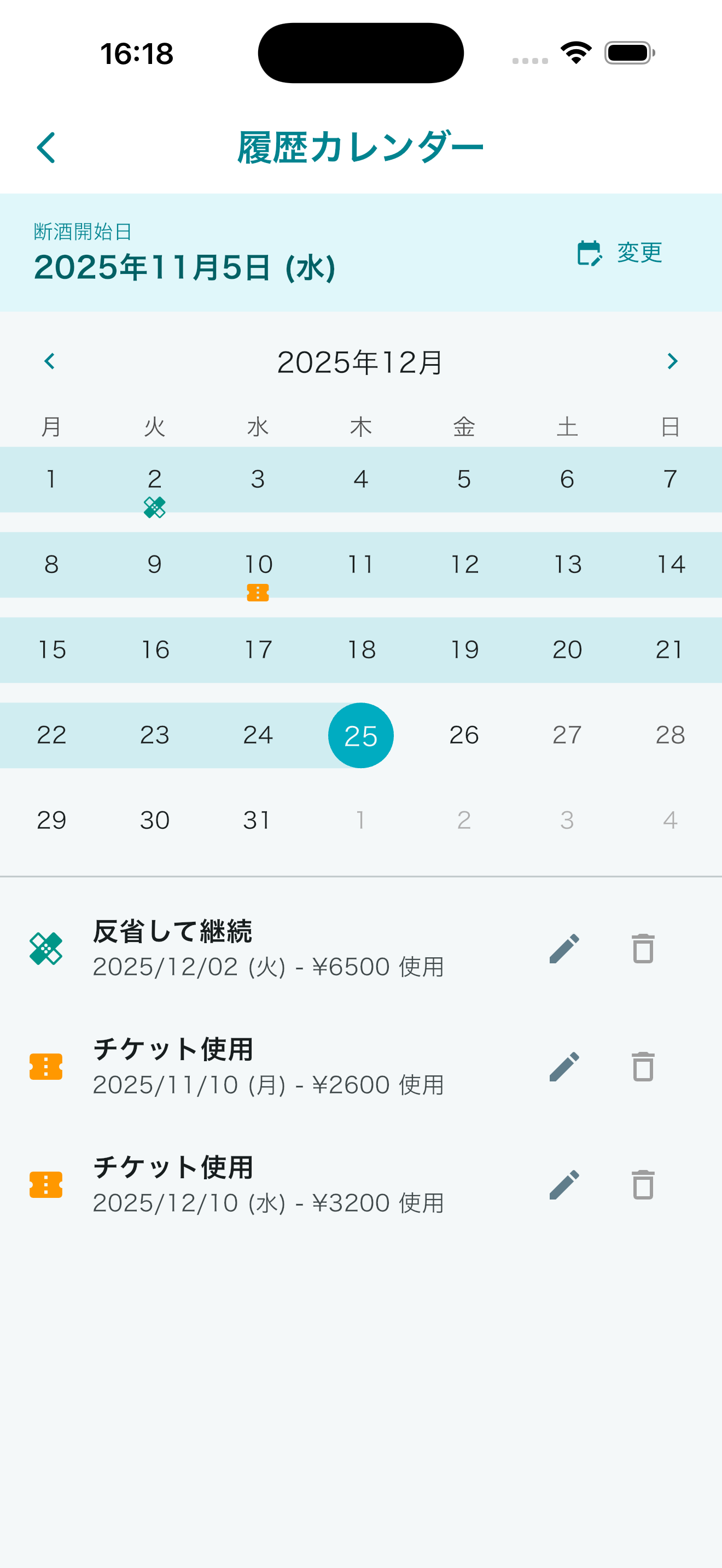
Task: Click the bandage icon on December 2
Action: pos(155,507)
